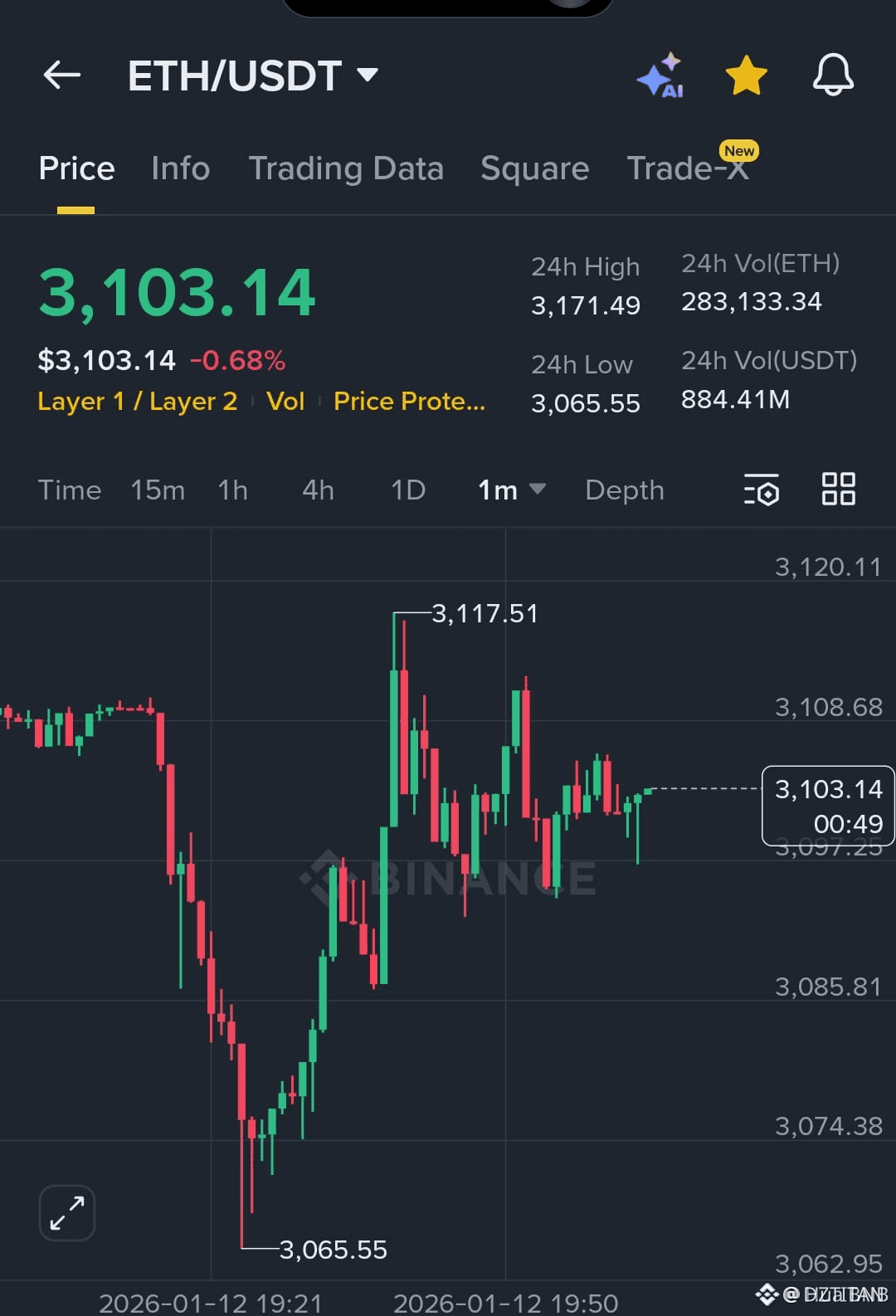
Task: Tap the Vol tag
Action: click(285, 402)
